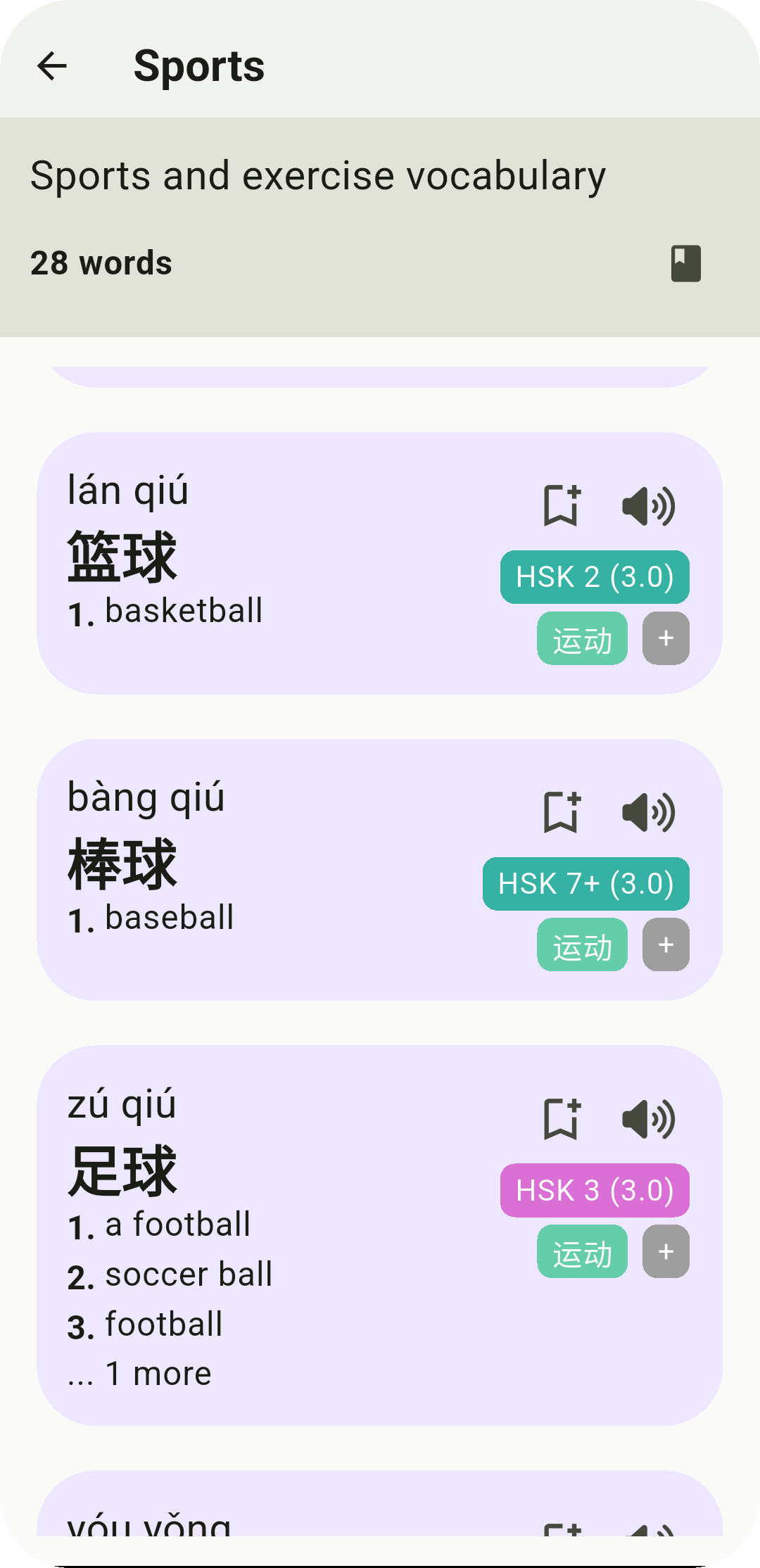The image size is (760, 1568).
Task: Add 棒球 to flashcards
Action: pyautogui.click(x=562, y=811)
